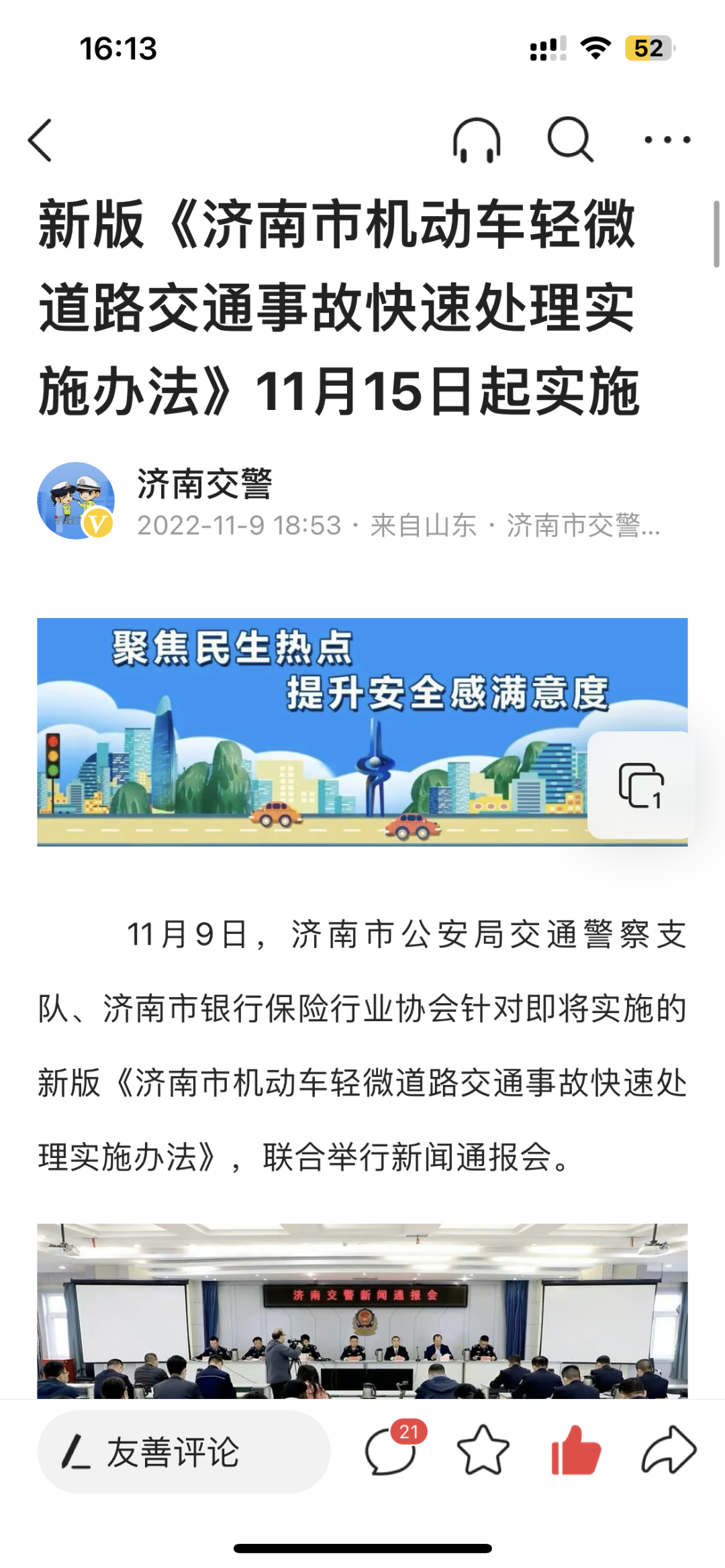Viewport: 725px width, 1568px height.
Task: Toggle the red thumbs-up like
Action: point(575,1451)
